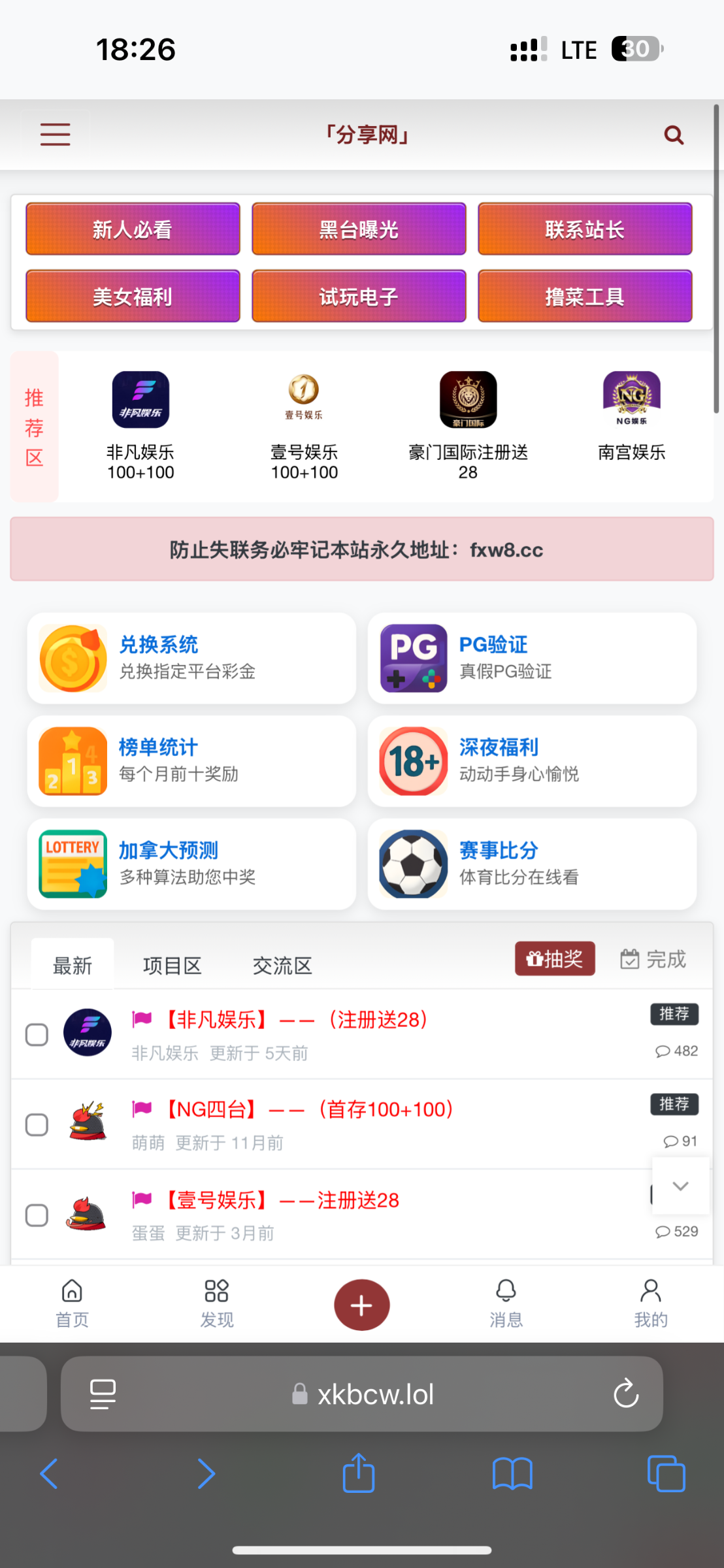Tap the 新人必看 button
Screen dimensions: 724x1568
pos(133,229)
